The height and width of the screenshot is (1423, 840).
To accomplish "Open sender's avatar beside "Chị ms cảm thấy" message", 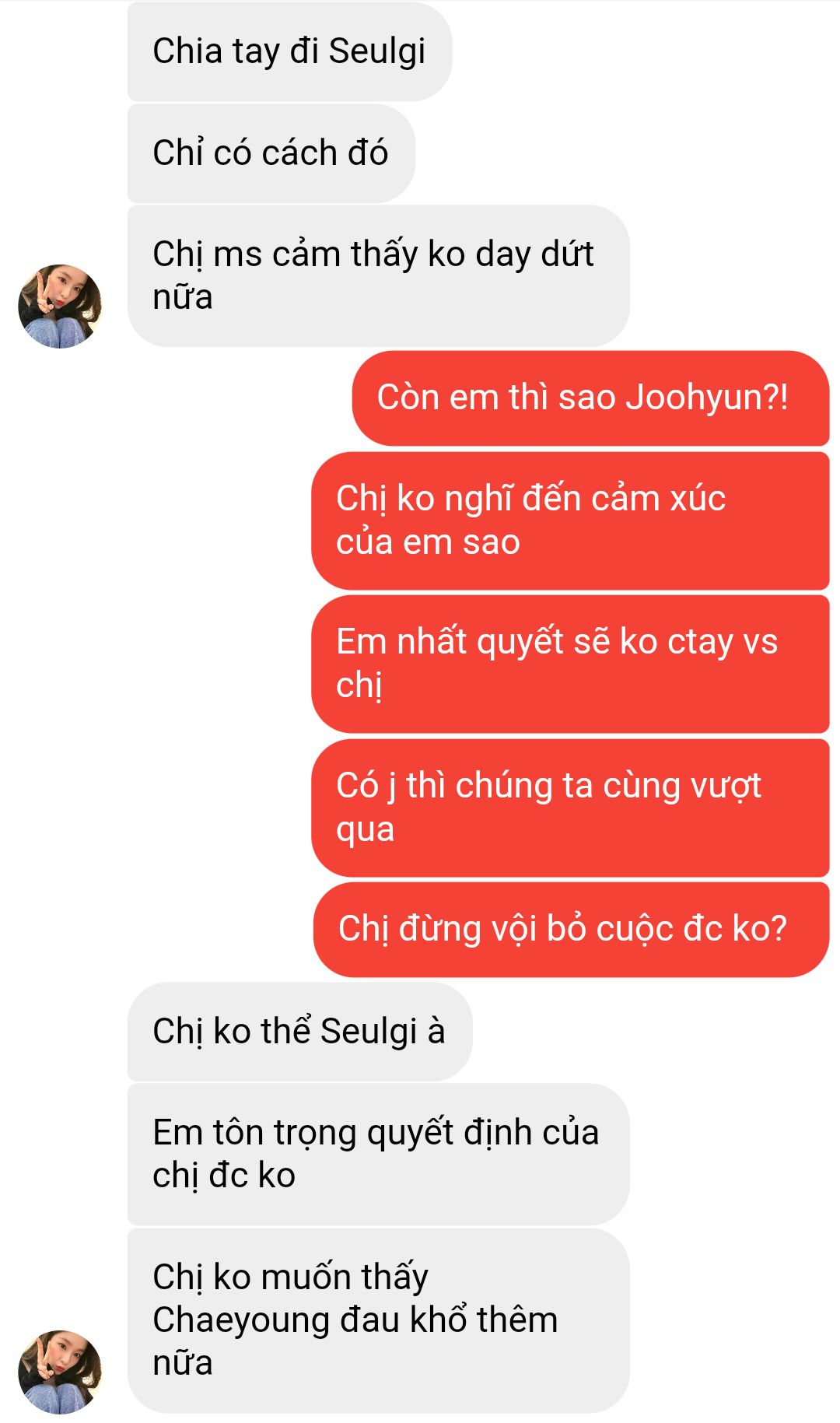I will (60, 306).
